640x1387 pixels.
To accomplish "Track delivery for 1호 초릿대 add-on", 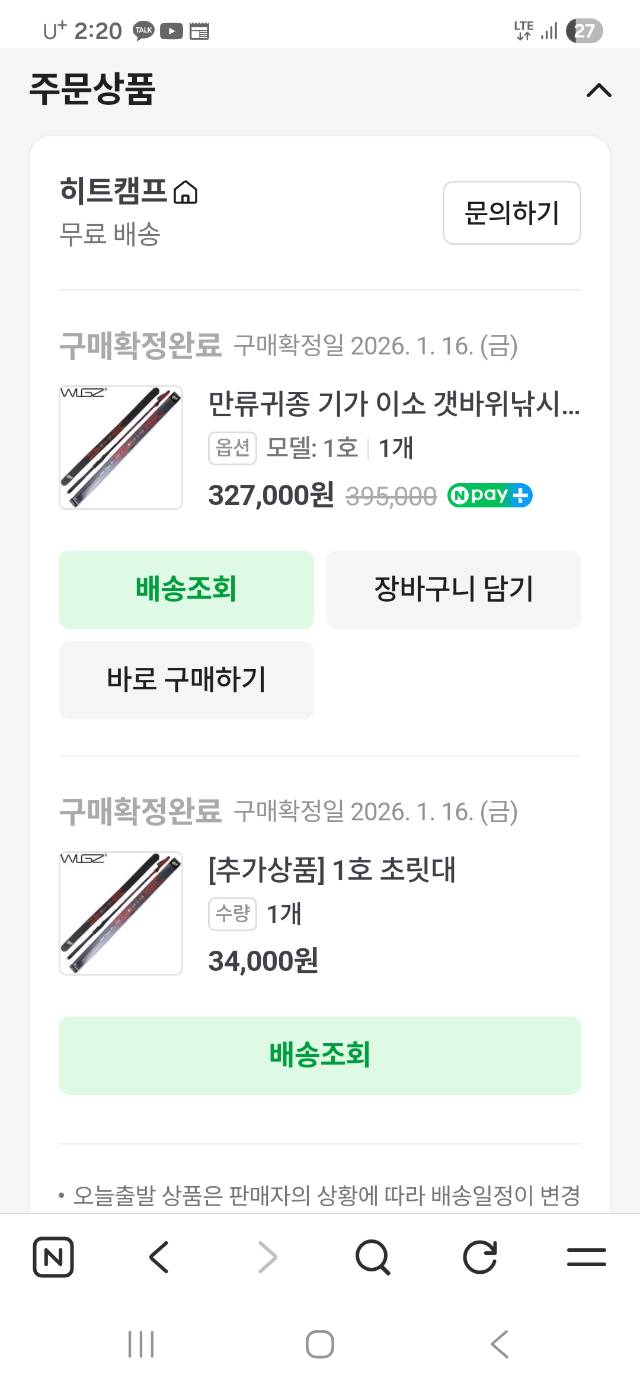I will [320, 1055].
